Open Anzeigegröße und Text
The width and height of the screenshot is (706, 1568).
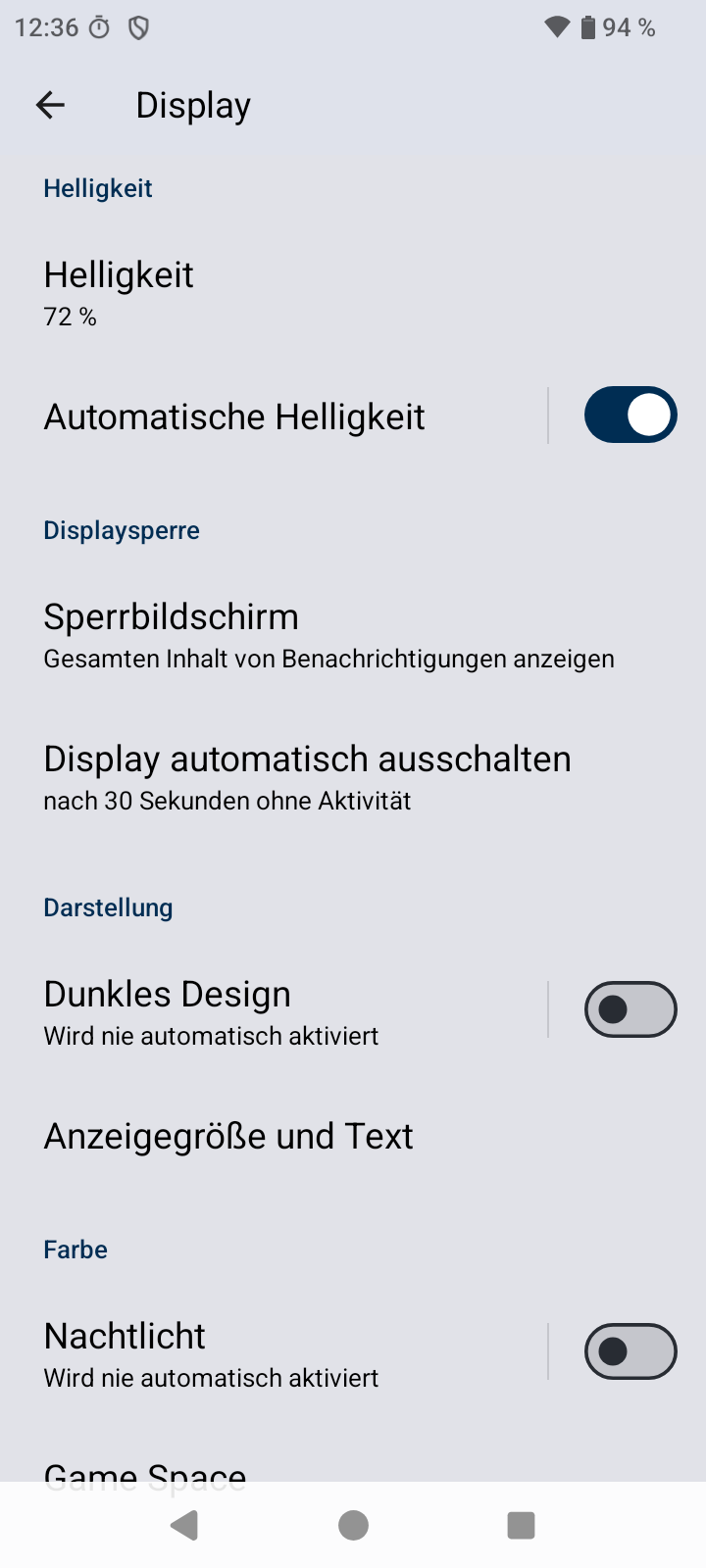coord(353,1135)
